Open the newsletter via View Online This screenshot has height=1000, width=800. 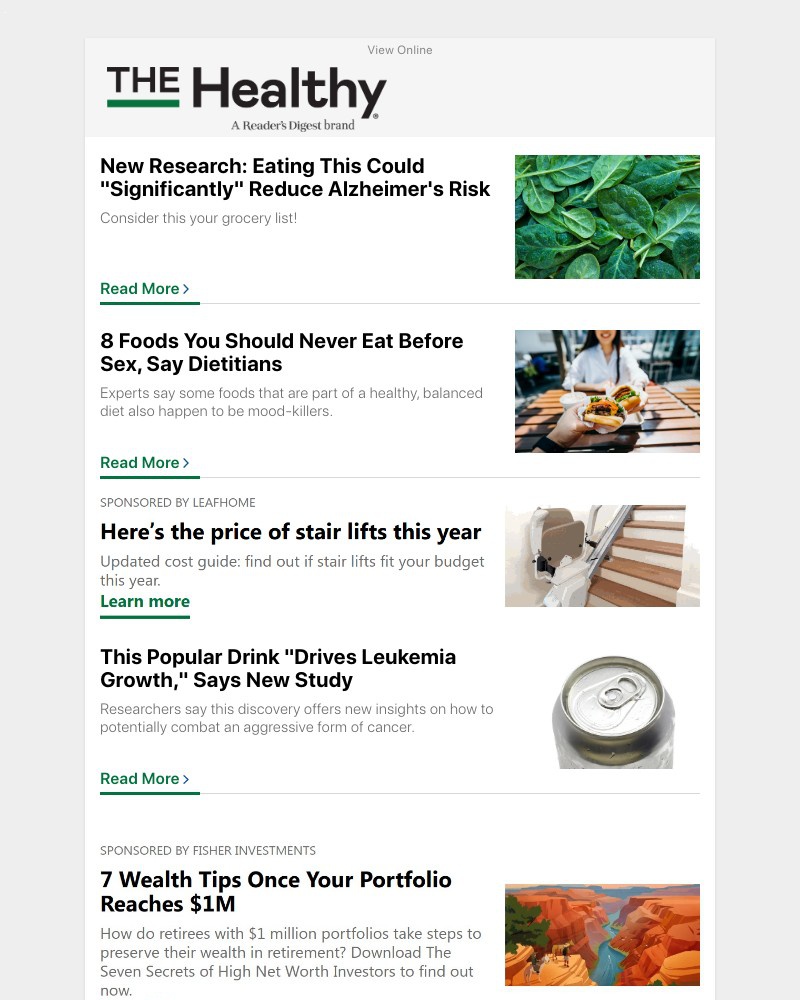click(x=399, y=50)
